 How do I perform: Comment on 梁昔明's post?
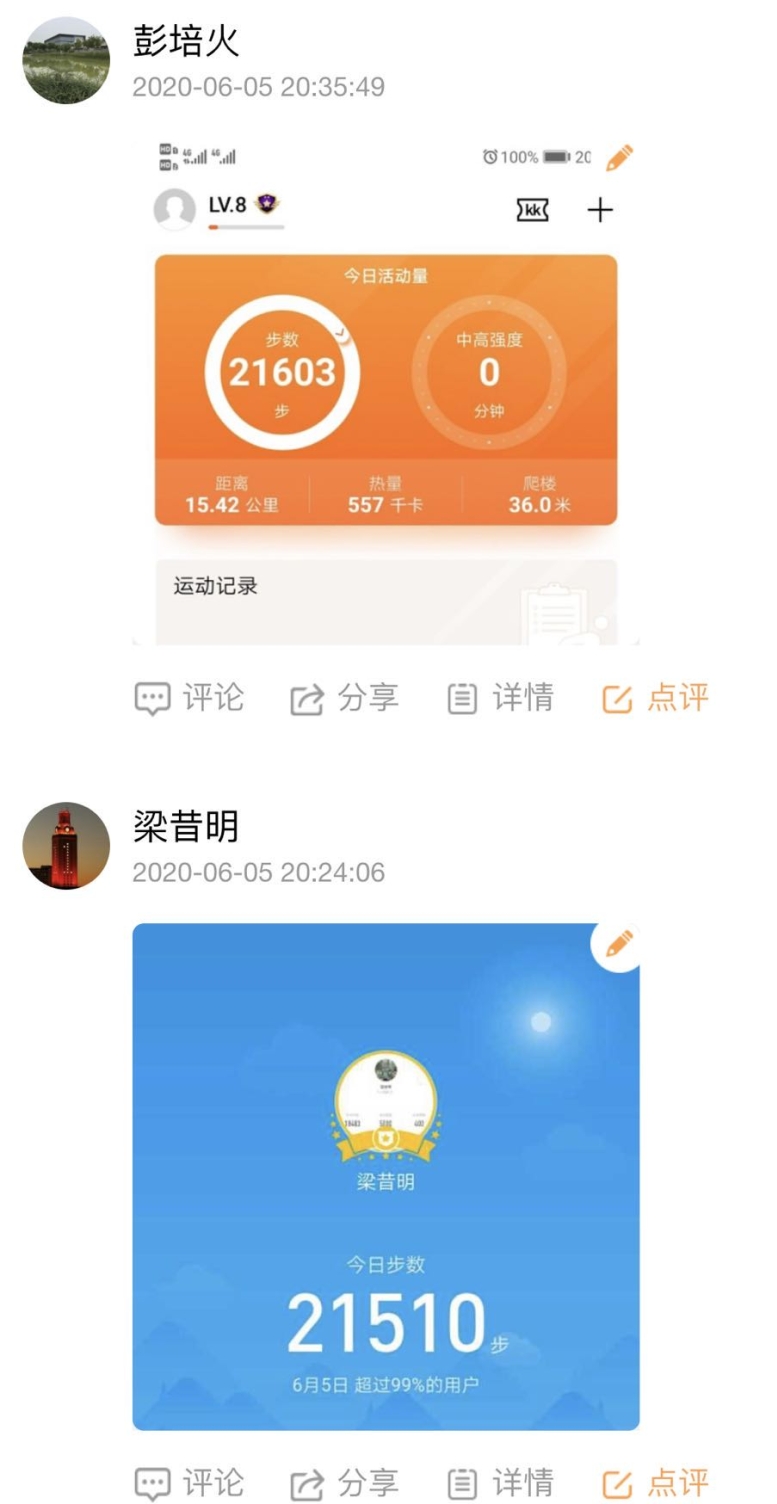pos(189,1482)
